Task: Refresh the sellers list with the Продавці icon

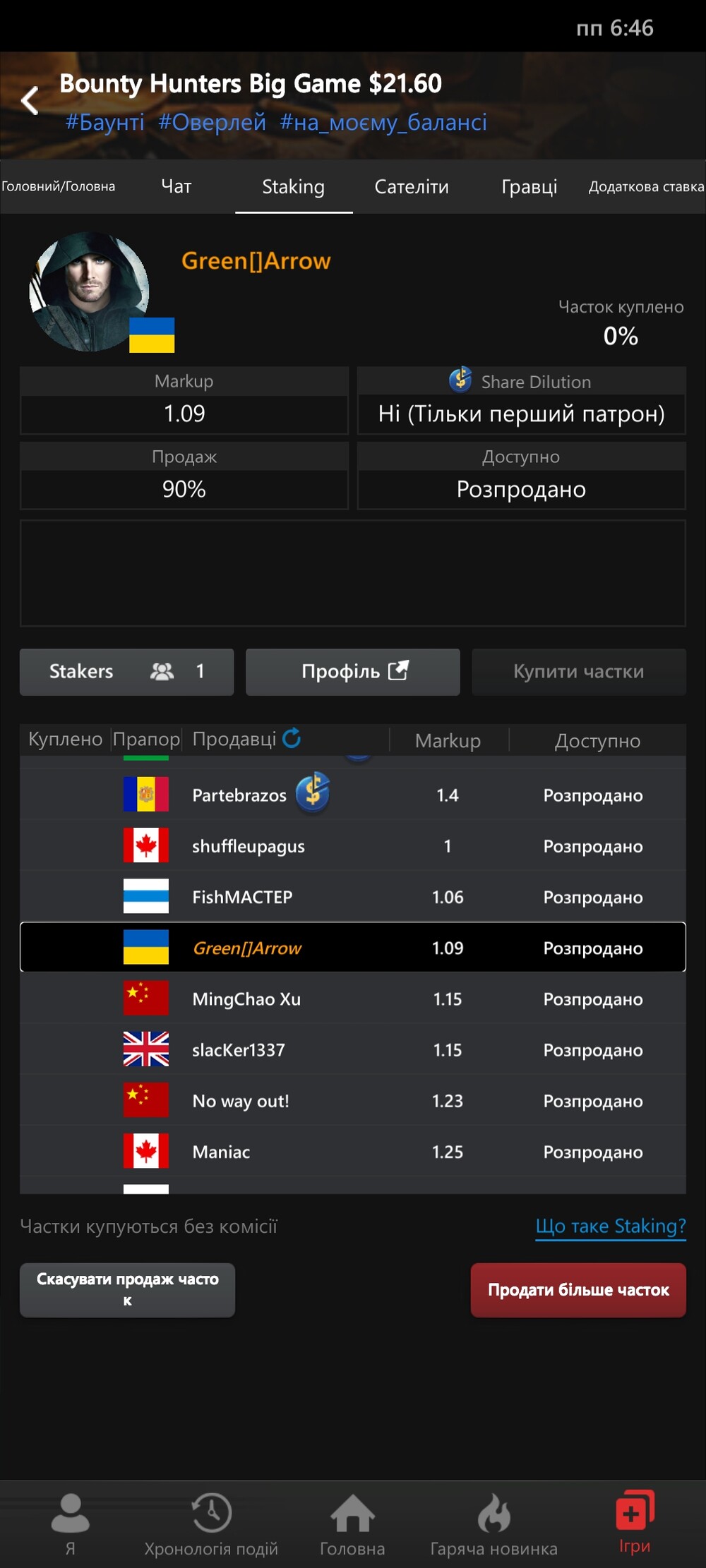Action: point(292,738)
